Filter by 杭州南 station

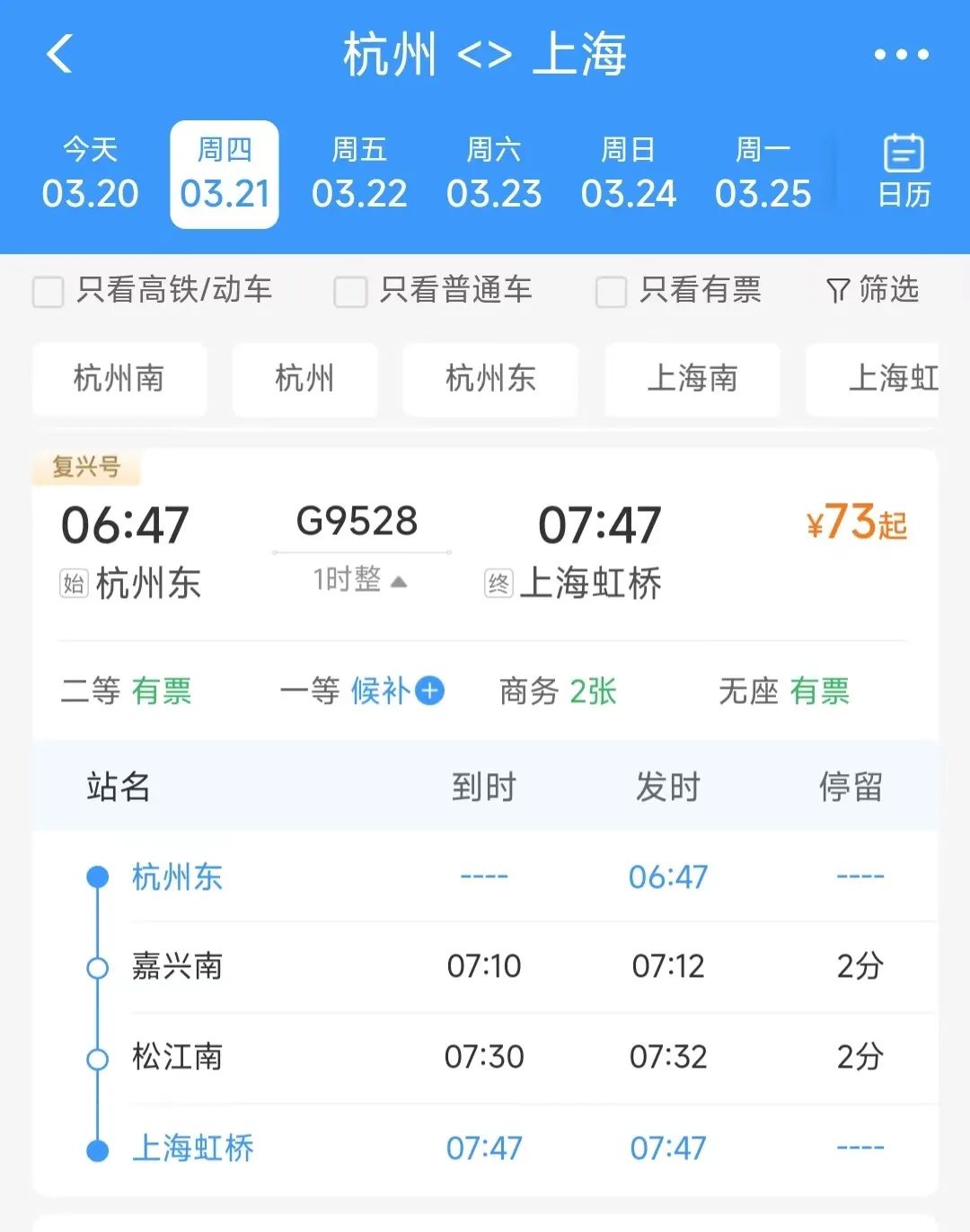point(119,379)
